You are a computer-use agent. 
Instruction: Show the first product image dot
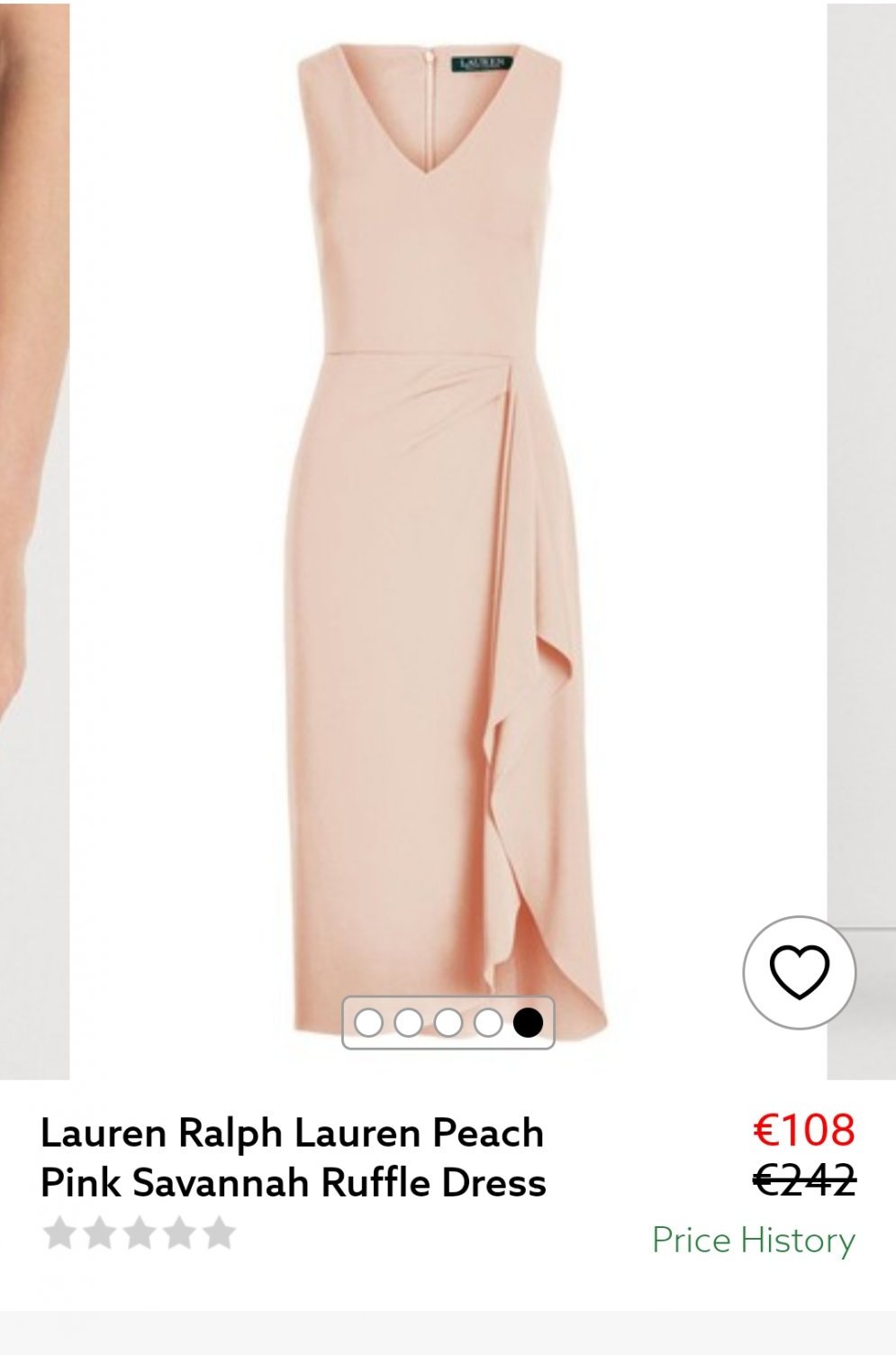(368, 1023)
